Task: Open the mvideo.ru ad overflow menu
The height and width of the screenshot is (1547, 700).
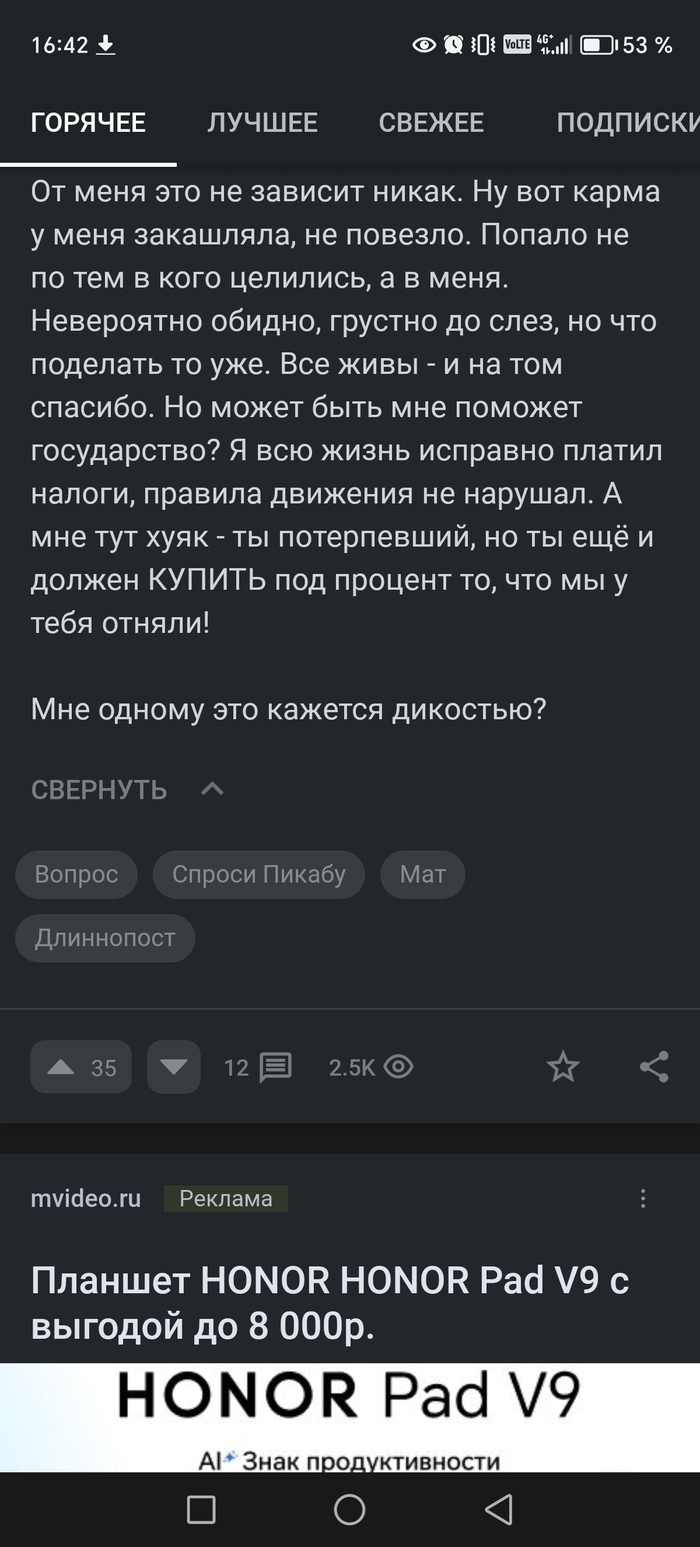Action: [x=643, y=1198]
